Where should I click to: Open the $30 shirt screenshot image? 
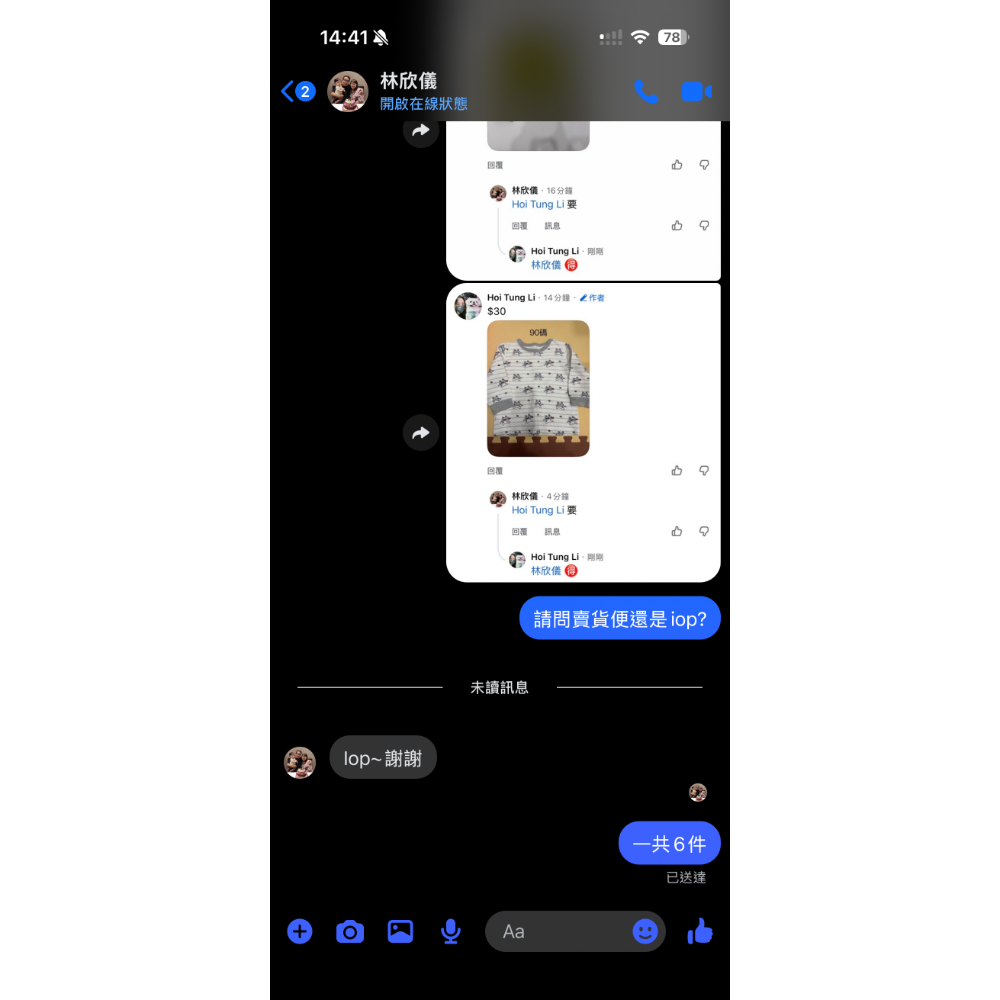(x=583, y=433)
